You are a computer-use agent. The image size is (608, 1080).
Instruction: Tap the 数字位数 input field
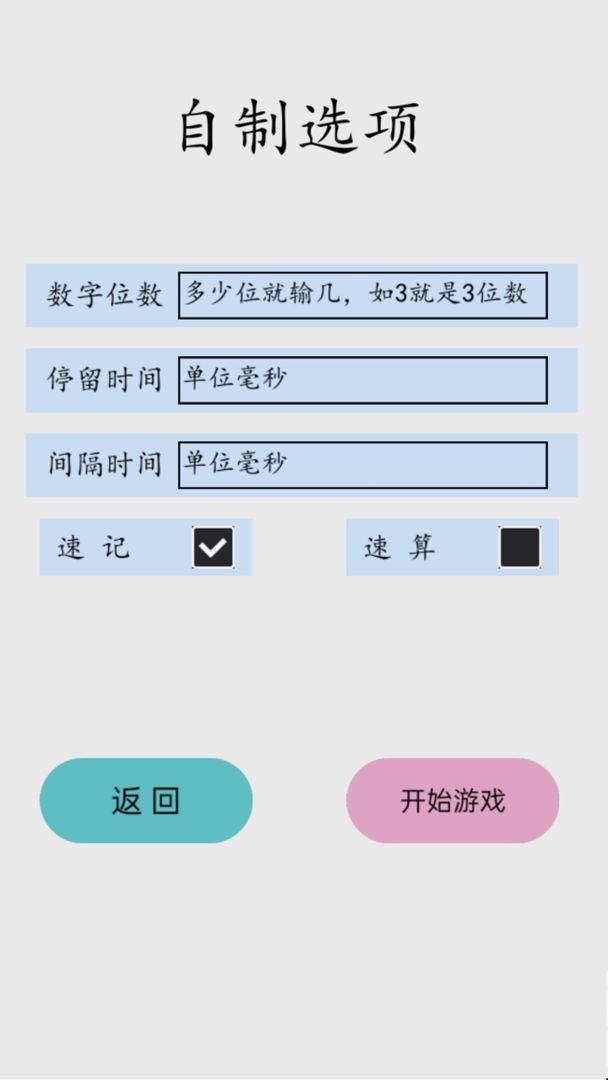[362, 295]
